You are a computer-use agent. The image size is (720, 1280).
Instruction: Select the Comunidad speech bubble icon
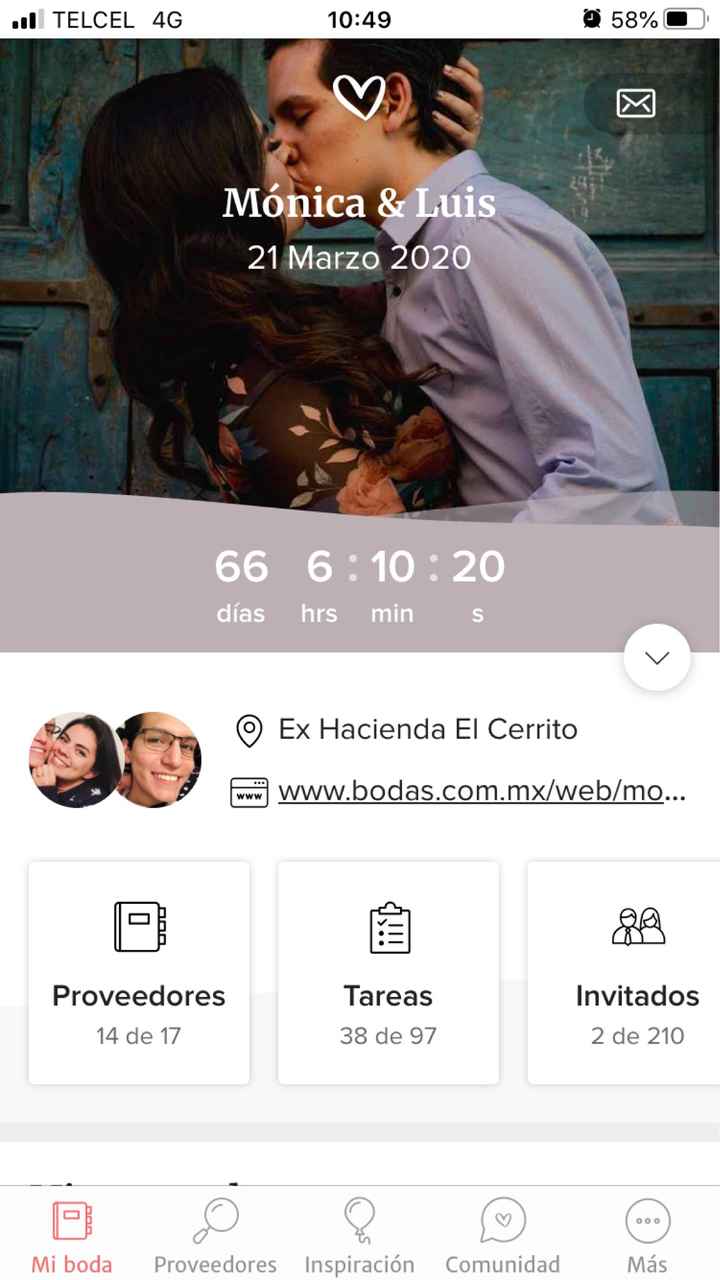(x=502, y=1220)
